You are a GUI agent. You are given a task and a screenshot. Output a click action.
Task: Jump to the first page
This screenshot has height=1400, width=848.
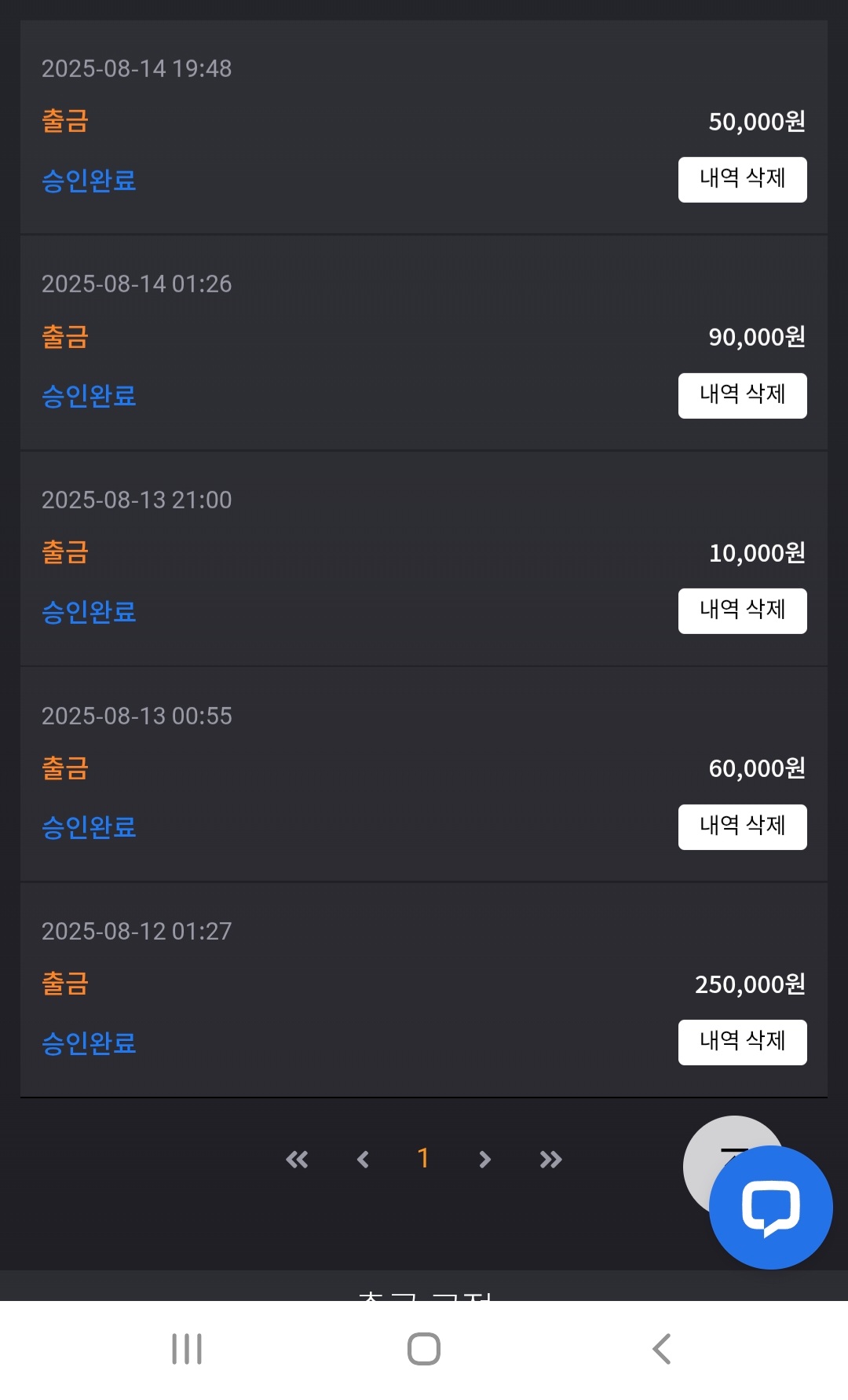(297, 1159)
